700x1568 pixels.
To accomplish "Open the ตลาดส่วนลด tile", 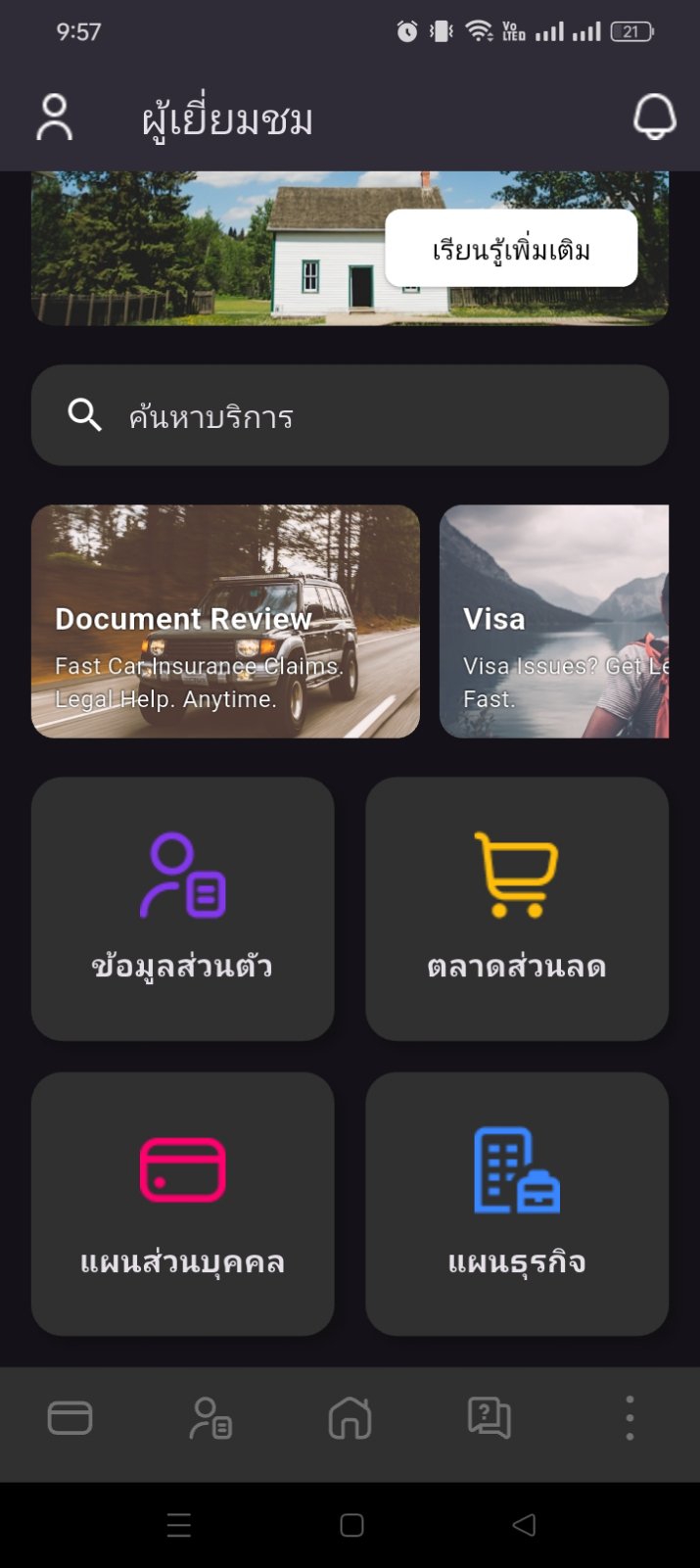I will [x=517, y=908].
